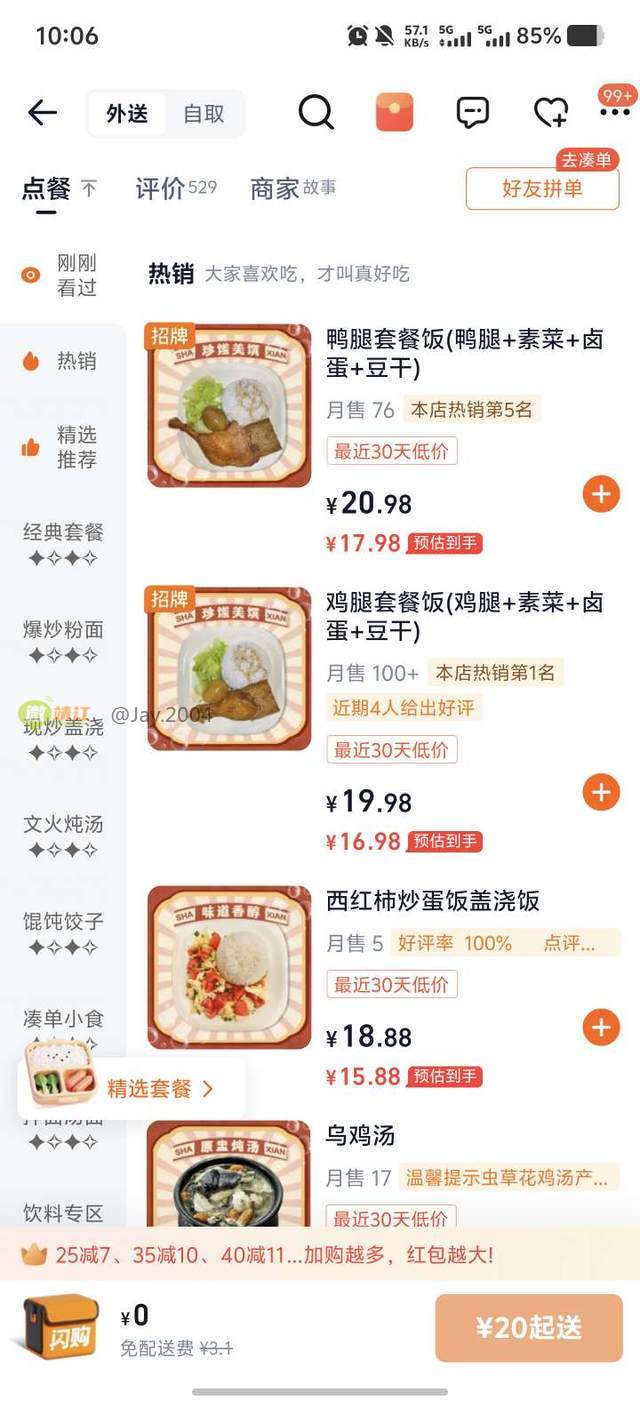640x1408 pixels.
Task: Add 鸭腿套餐饭 to the cart
Action: point(601,494)
